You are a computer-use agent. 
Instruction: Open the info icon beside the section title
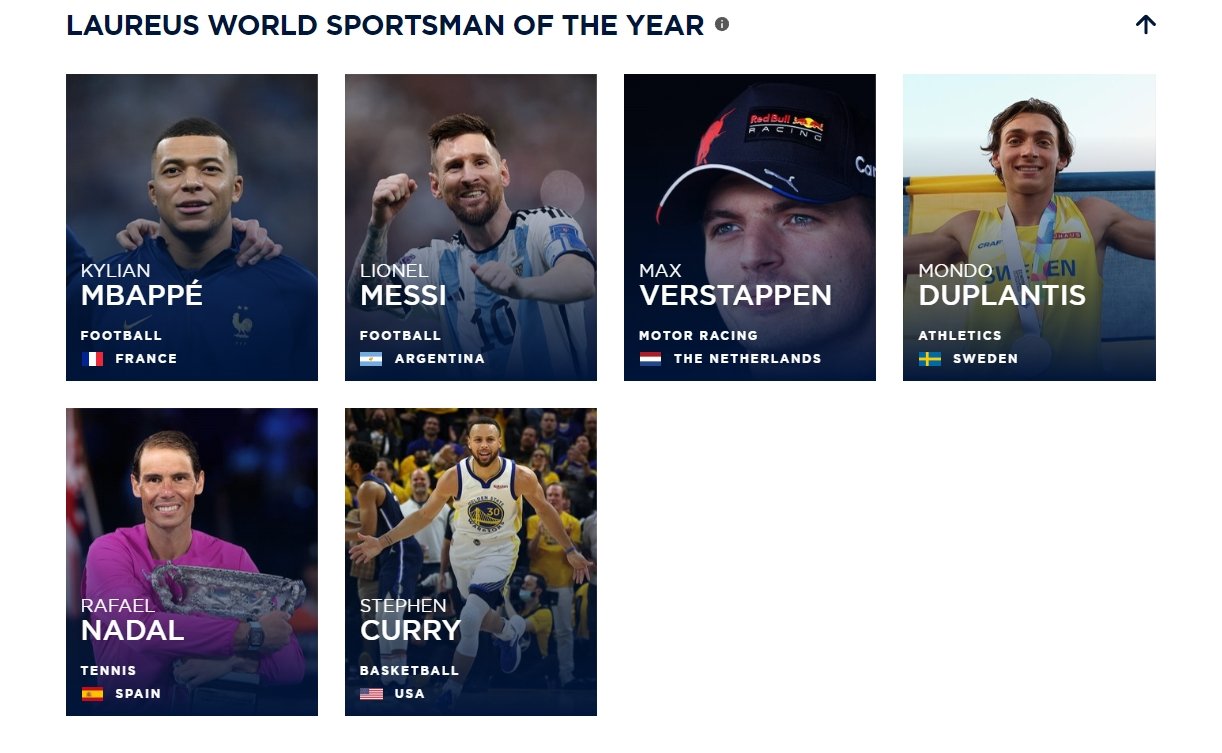[x=722, y=25]
